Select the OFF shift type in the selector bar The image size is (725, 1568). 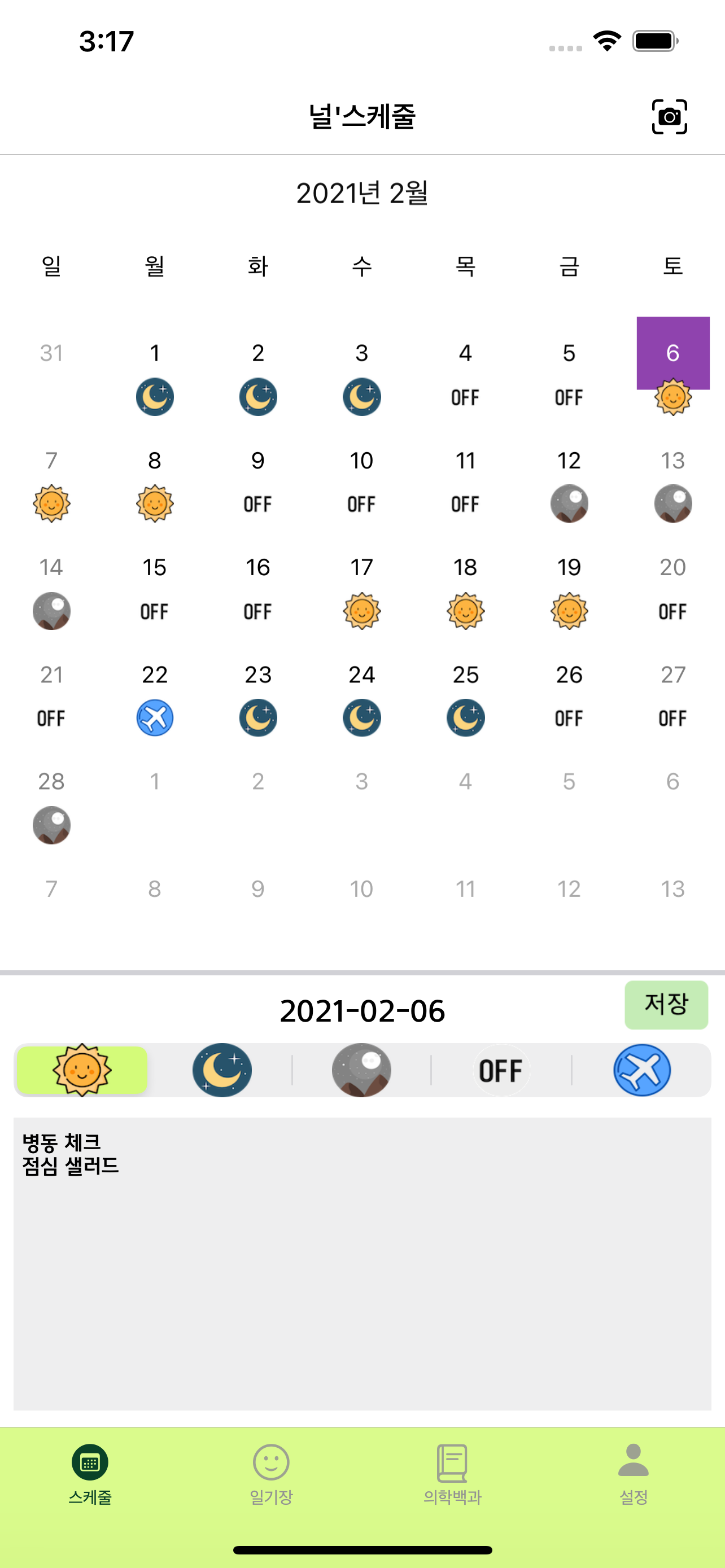pos(501,1070)
